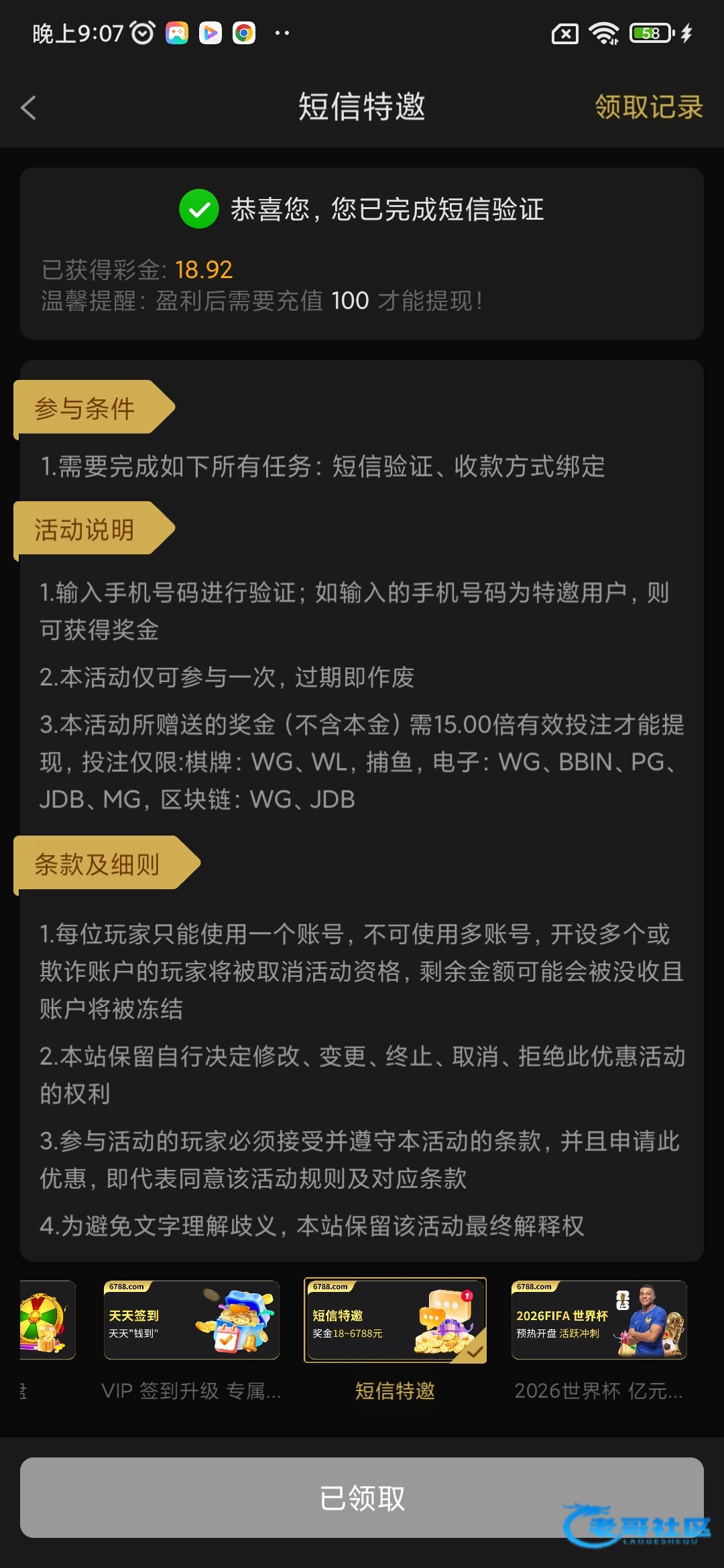
Task: Open 领取记录 claim records
Action: click(x=648, y=107)
